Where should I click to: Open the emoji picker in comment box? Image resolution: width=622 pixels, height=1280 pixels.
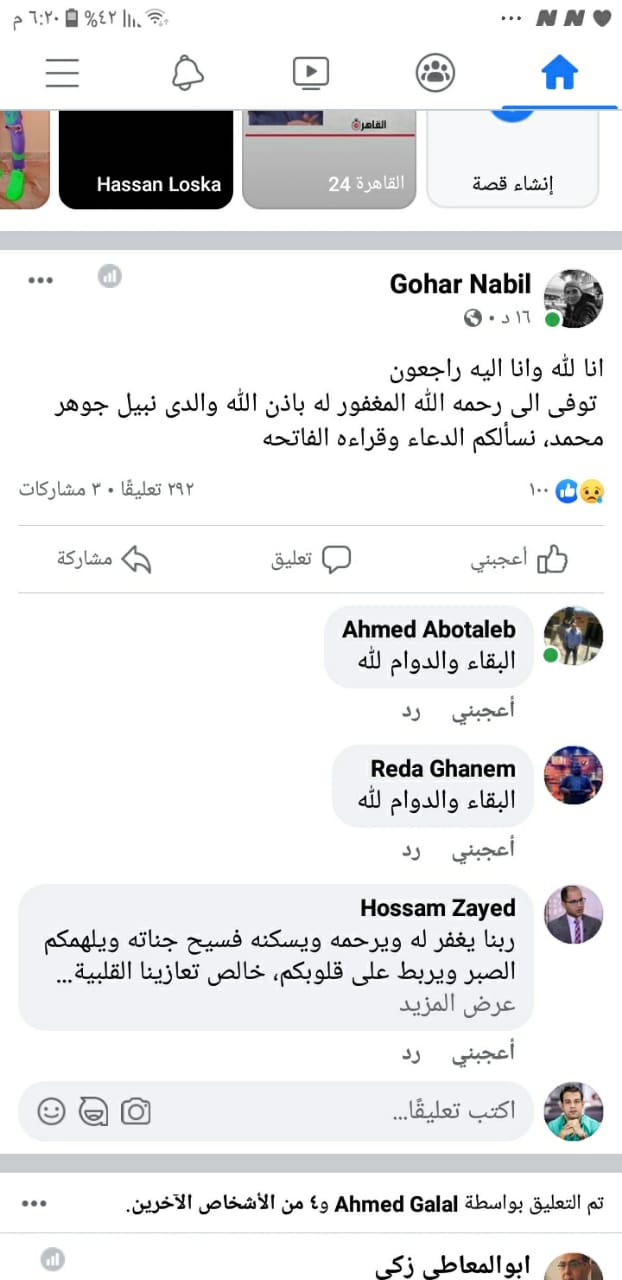tap(51, 1111)
